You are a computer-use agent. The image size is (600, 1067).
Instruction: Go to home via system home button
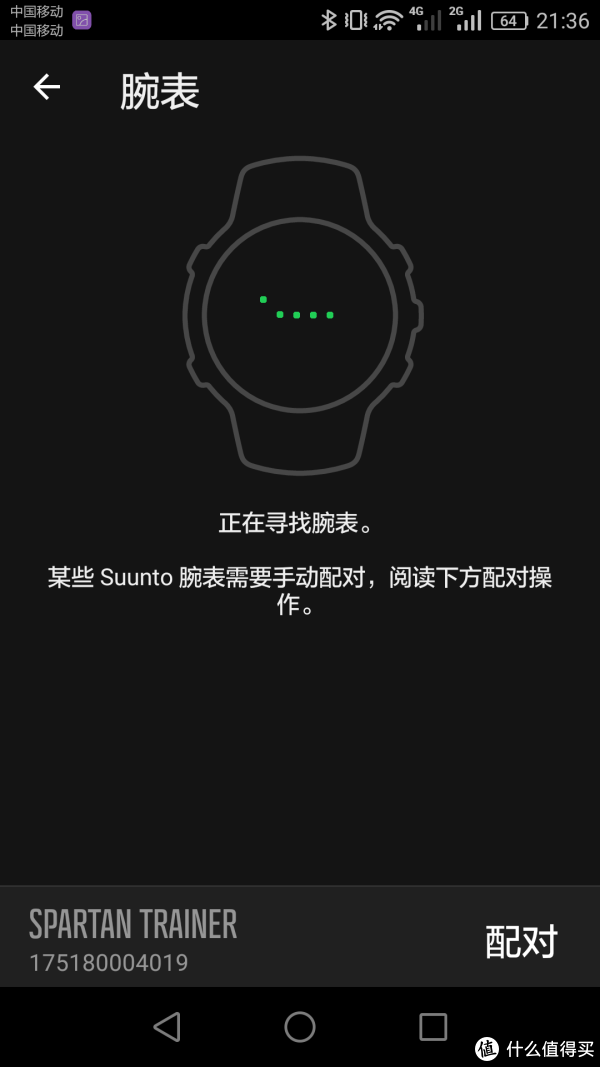300,1026
